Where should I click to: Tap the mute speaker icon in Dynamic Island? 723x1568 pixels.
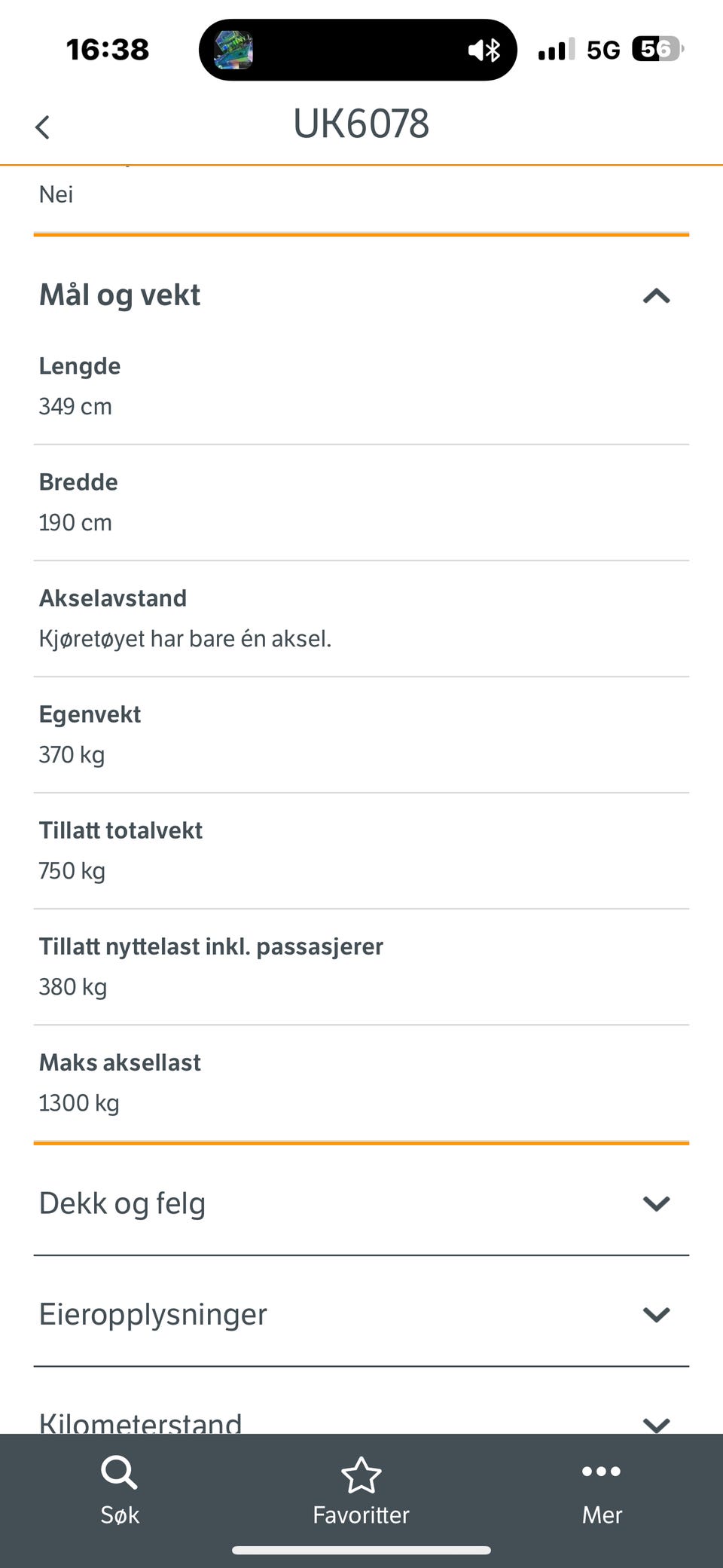(477, 49)
